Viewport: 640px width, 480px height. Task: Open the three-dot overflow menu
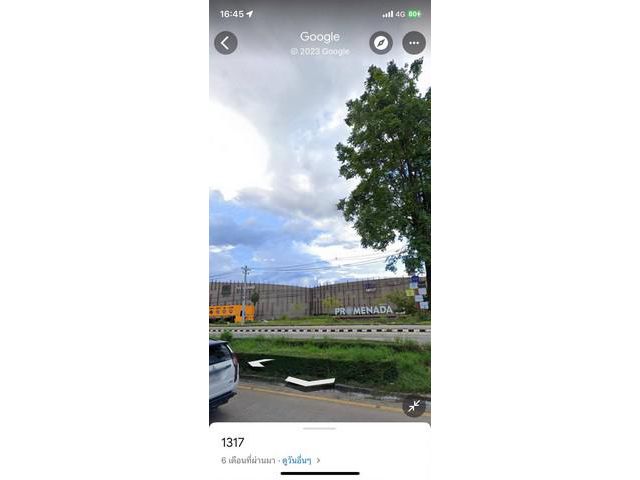414,43
